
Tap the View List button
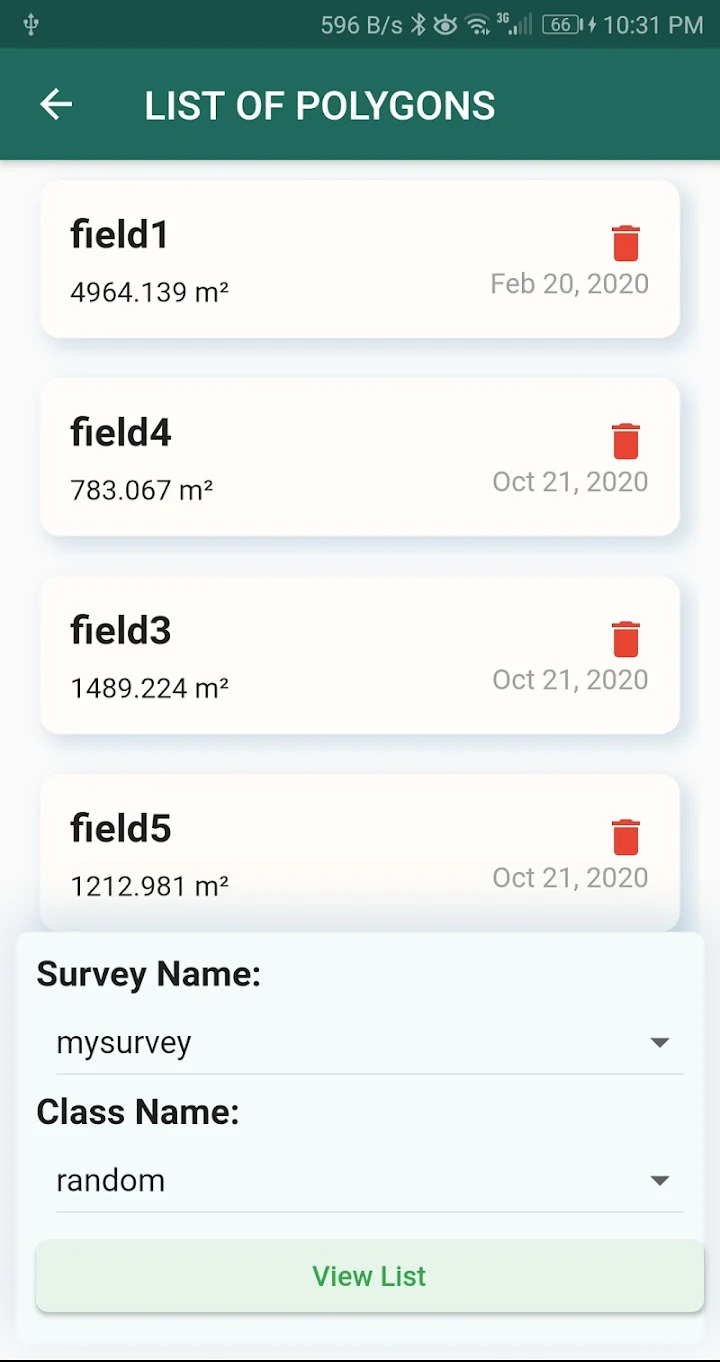[x=370, y=1276]
